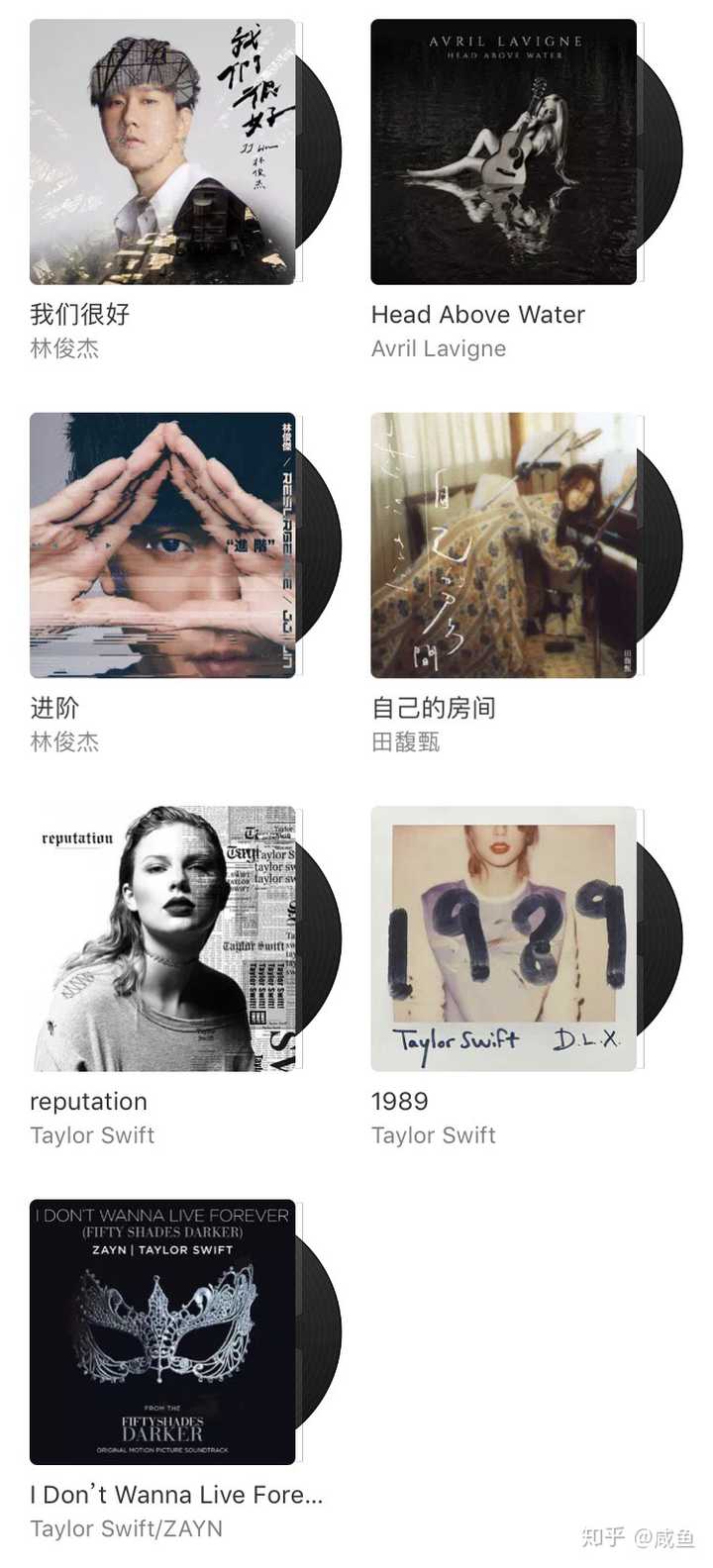Open the Head Above Water album
This screenshot has width=713, height=1568.
point(503,151)
